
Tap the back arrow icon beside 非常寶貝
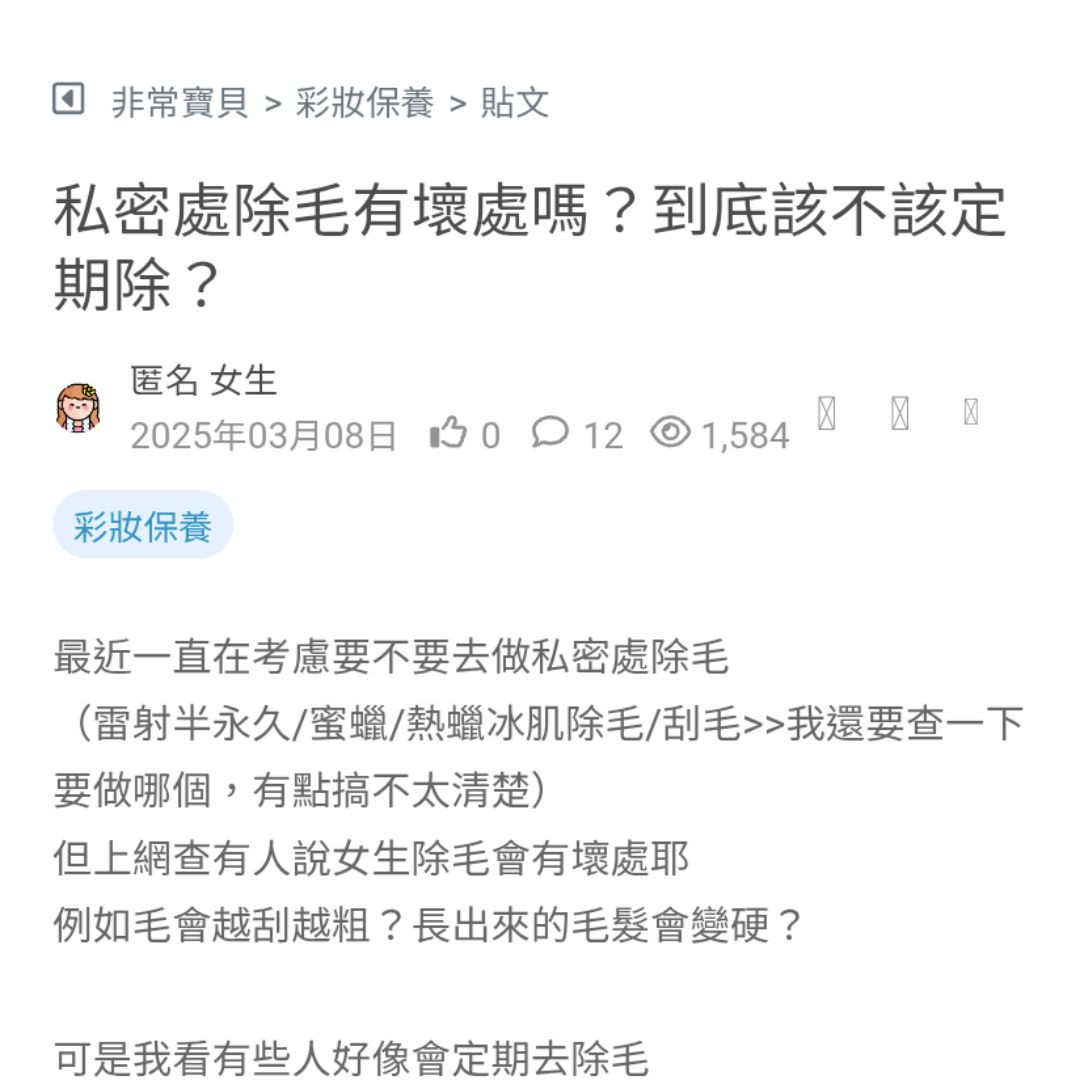pyautogui.click(x=68, y=100)
